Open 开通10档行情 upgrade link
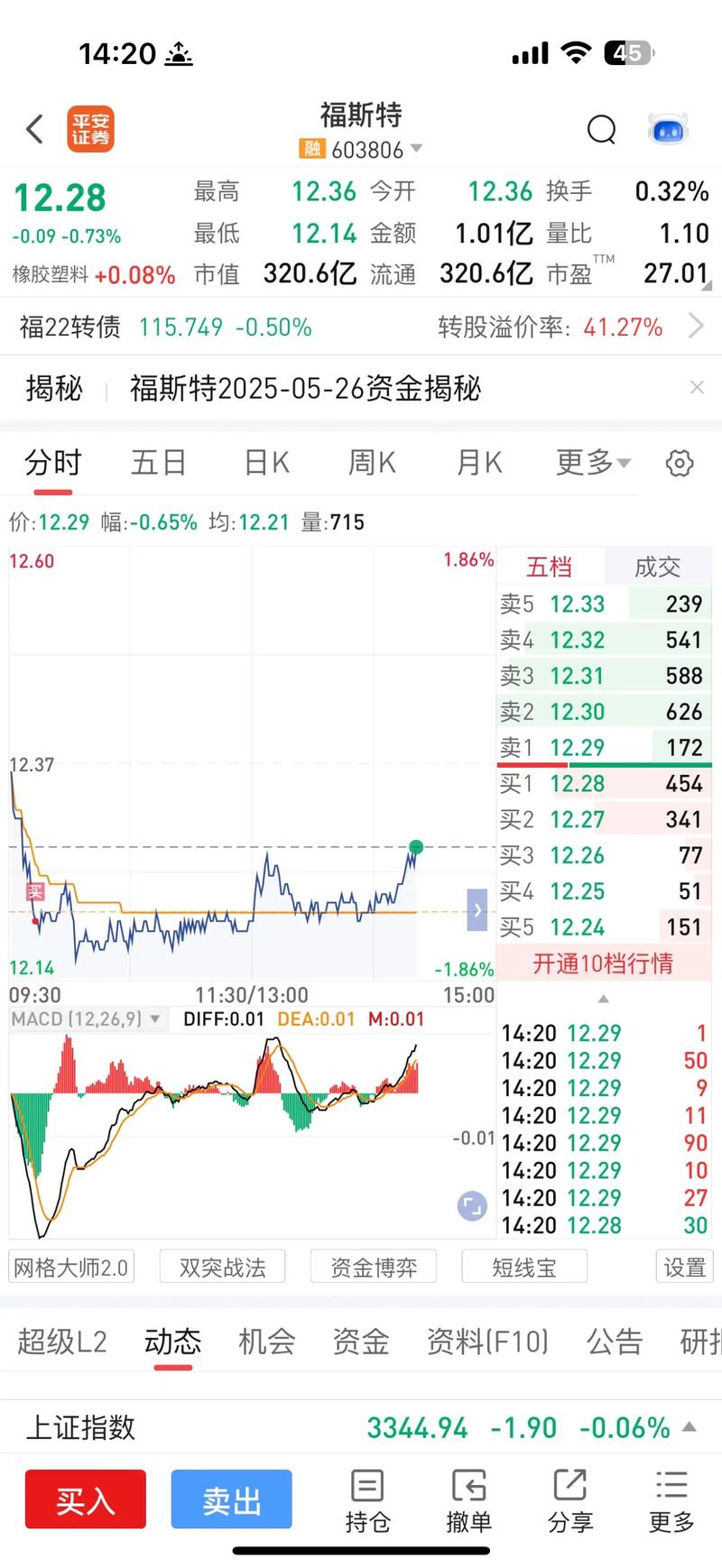This screenshot has height=1568, width=722. pyautogui.click(x=603, y=964)
